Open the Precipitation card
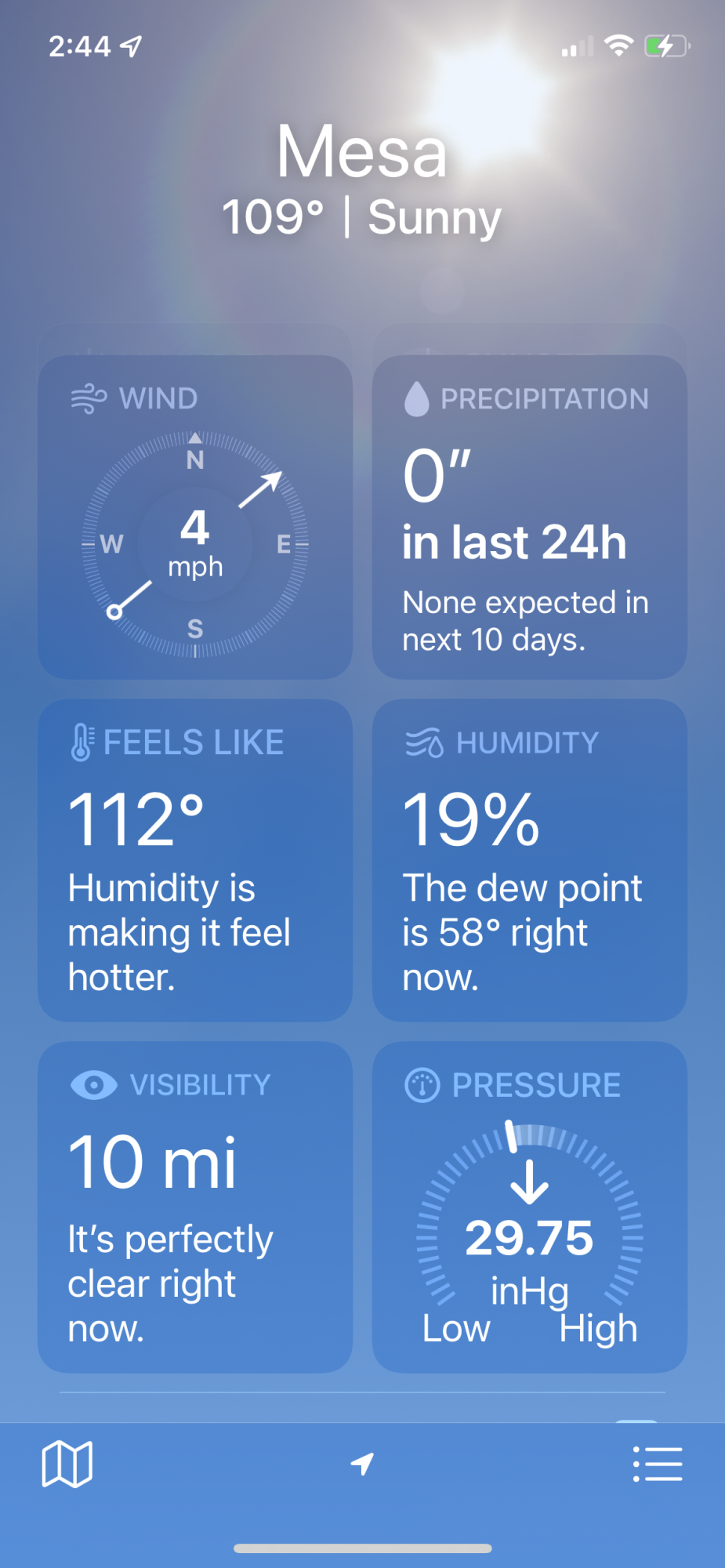The width and height of the screenshot is (725, 1568). coord(529,517)
